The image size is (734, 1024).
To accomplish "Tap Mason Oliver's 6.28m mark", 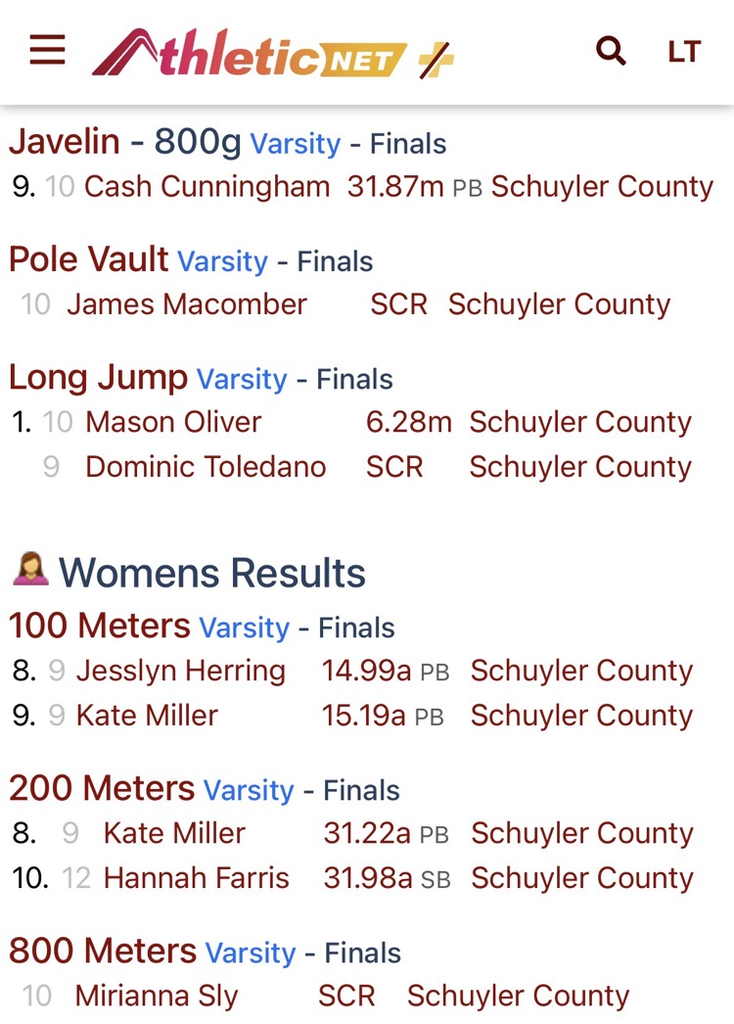I will [408, 422].
